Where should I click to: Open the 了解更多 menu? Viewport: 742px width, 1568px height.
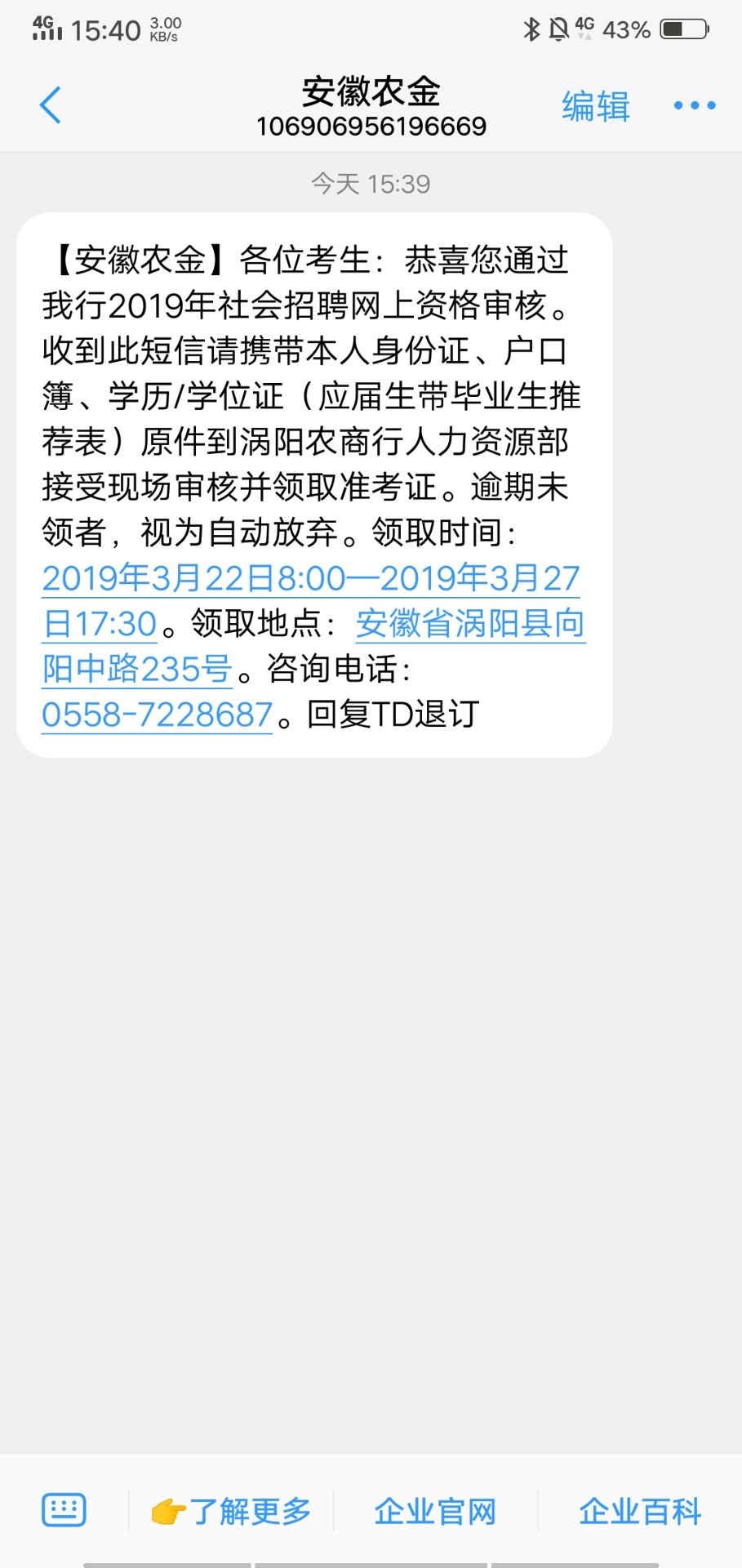point(232,1512)
